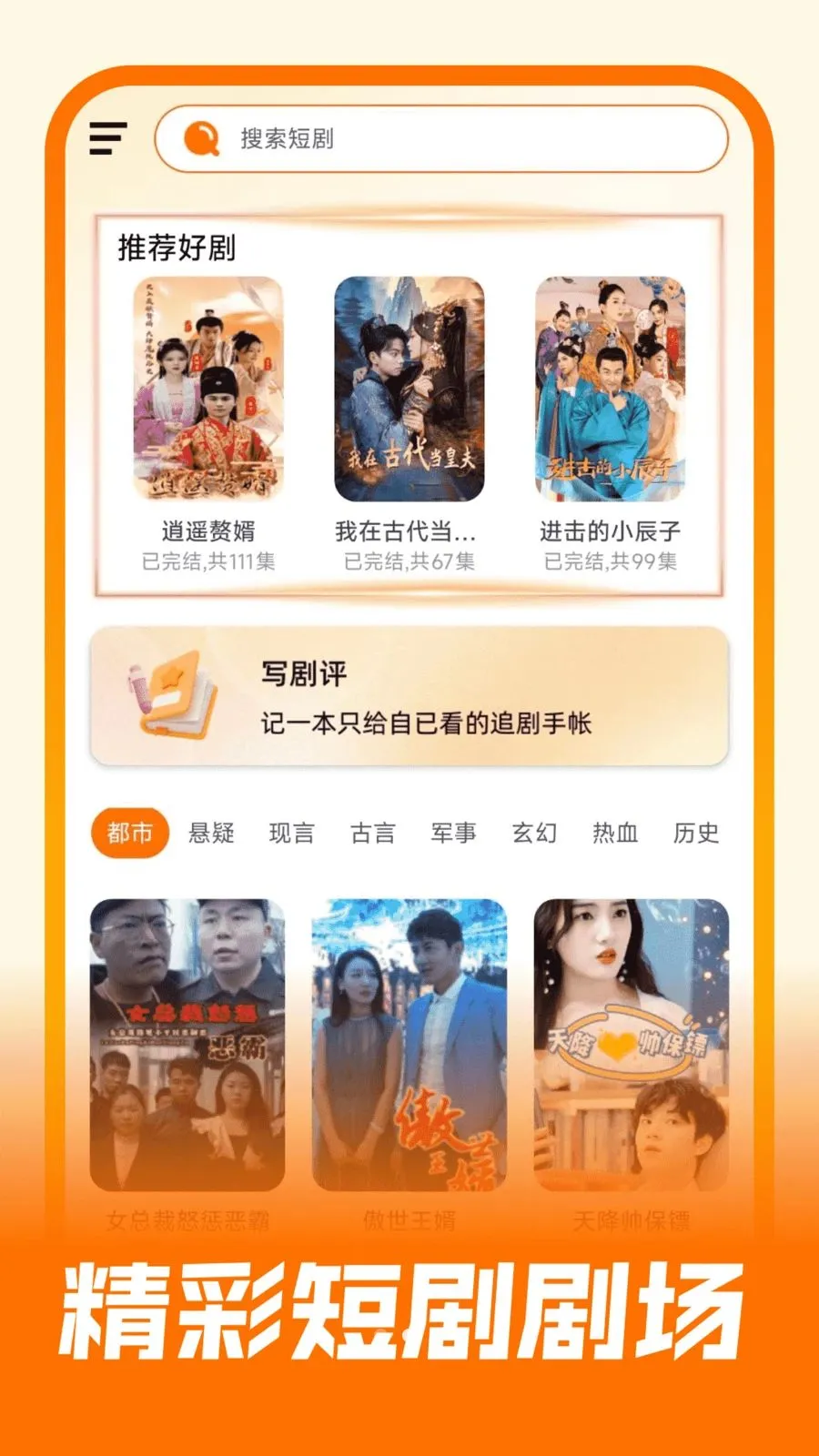The image size is (819, 1456).
Task: Open the 古言 category
Action: coord(373,834)
